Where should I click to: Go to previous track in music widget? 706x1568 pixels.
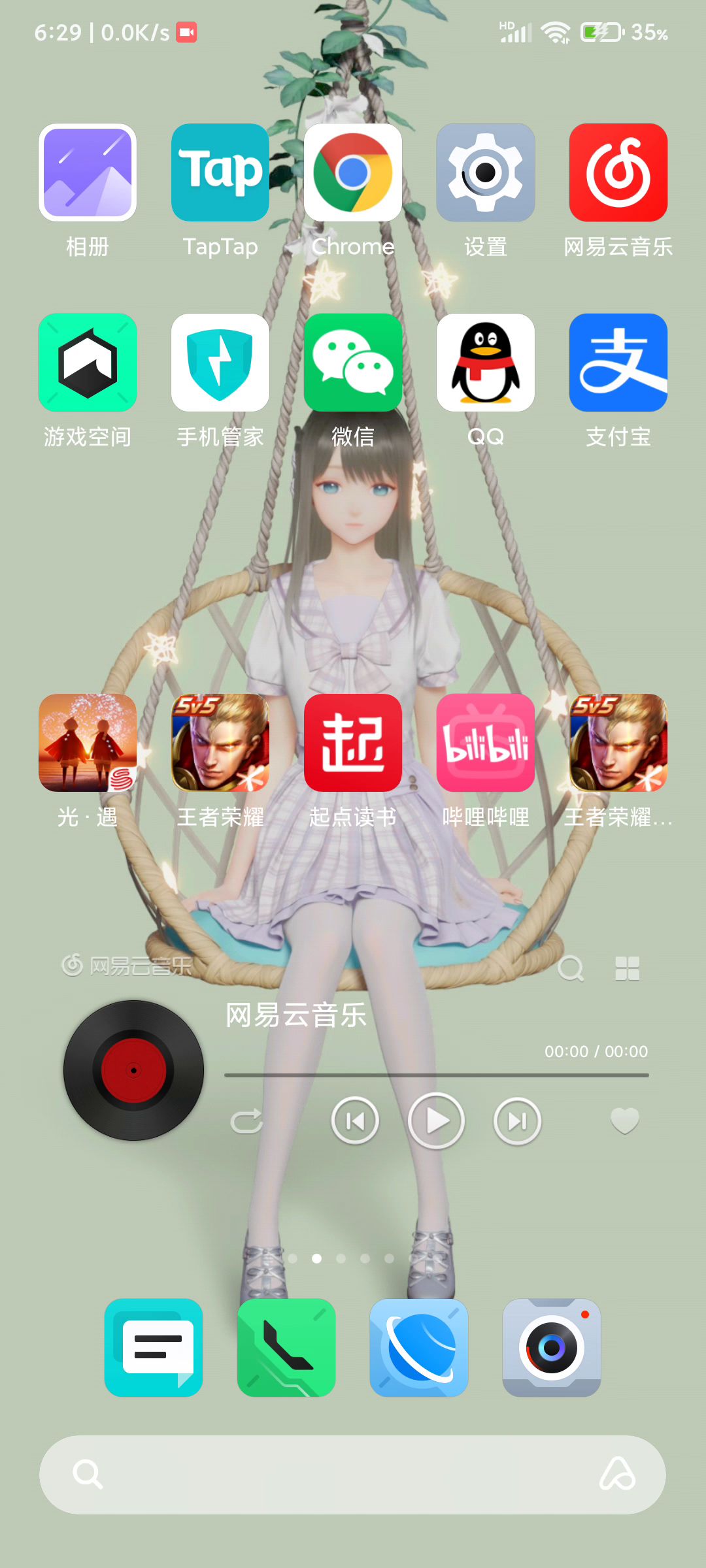(355, 1121)
